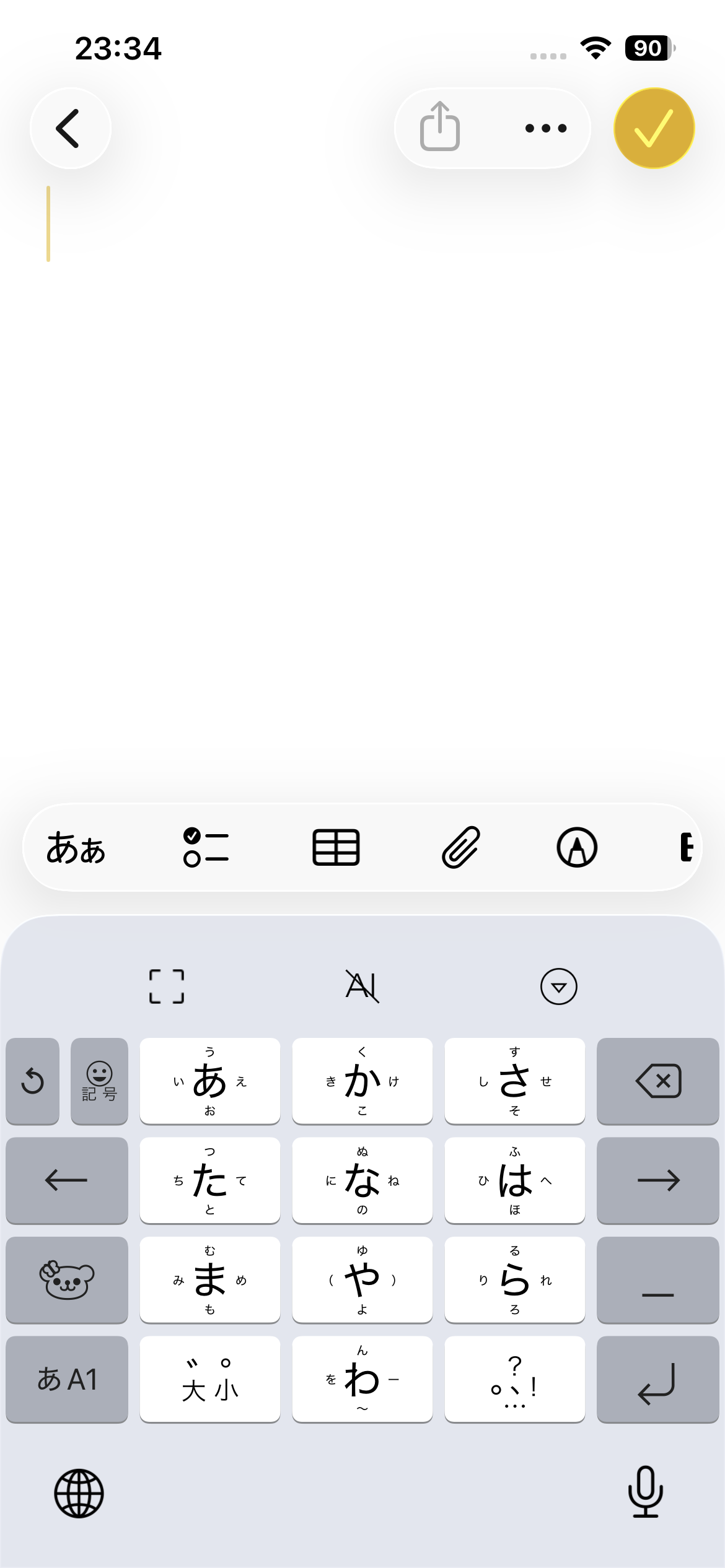Screen dimensions: 725x1568
Task: Open the emoji and symbols key
Action: [x=99, y=1081]
